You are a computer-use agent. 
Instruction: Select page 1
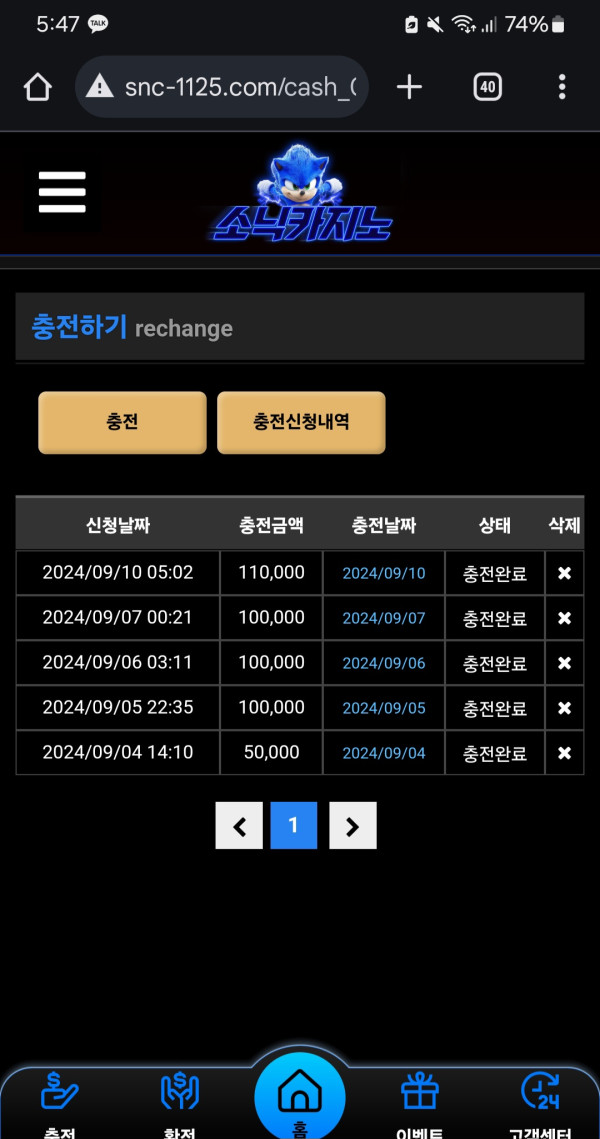point(294,826)
